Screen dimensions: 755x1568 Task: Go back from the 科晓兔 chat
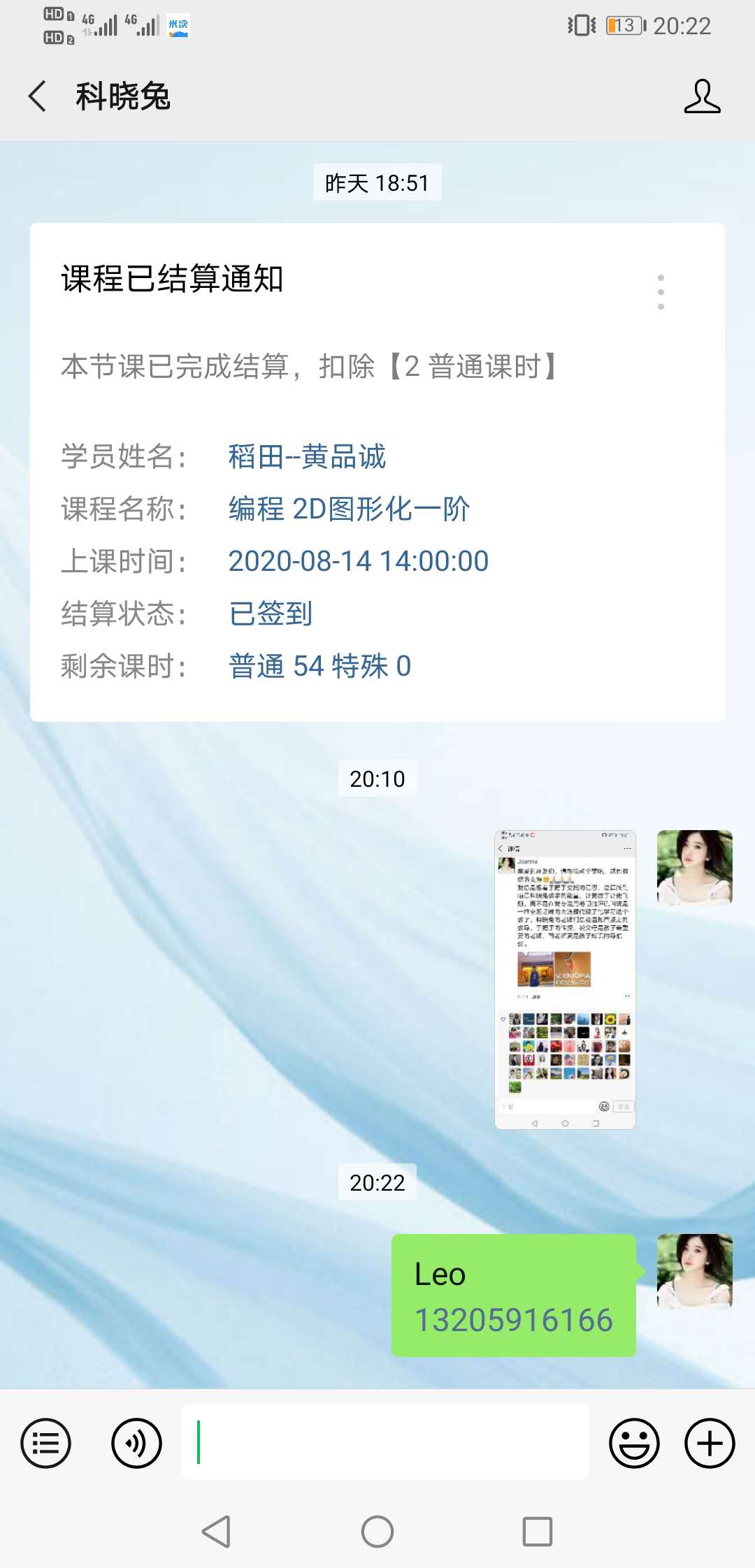(37, 96)
